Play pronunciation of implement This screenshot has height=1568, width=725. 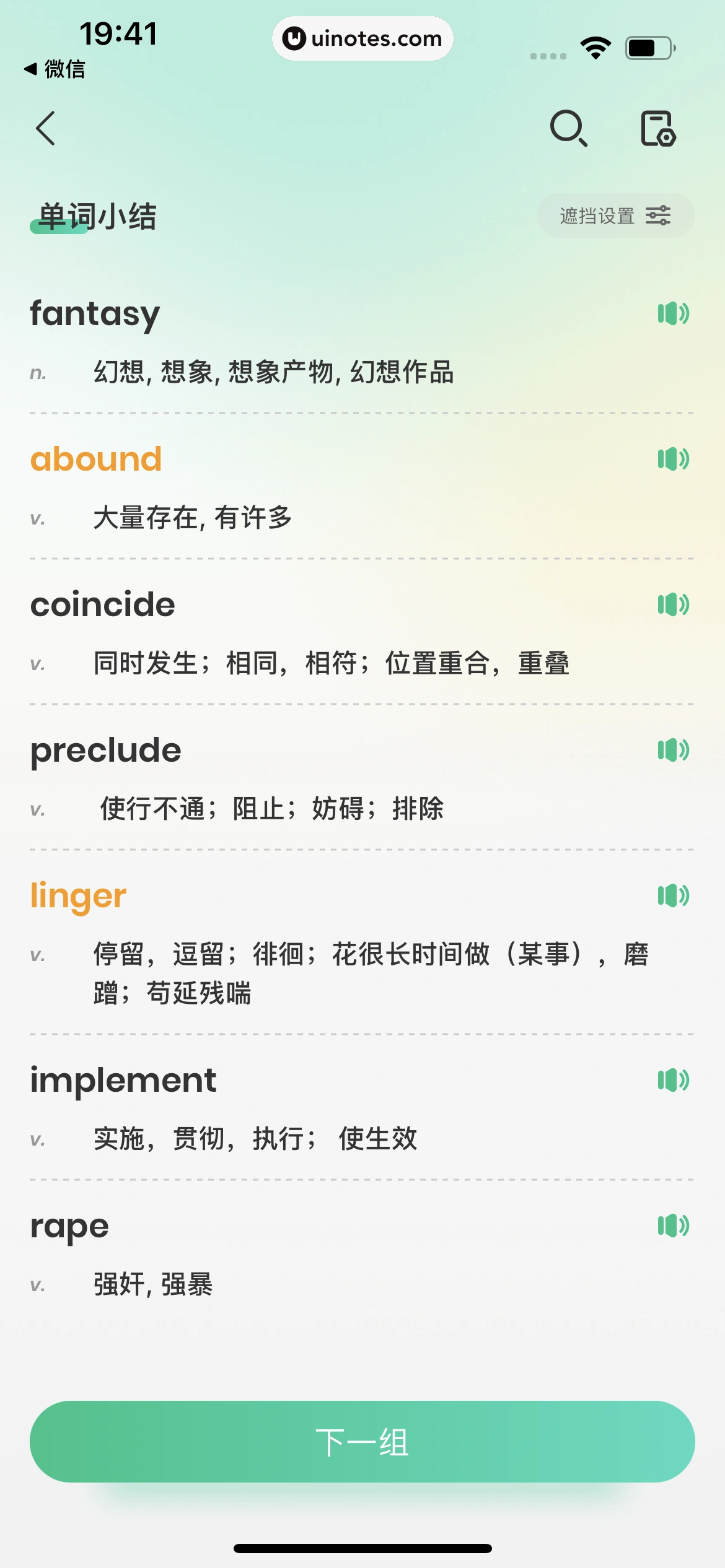[x=673, y=1080]
